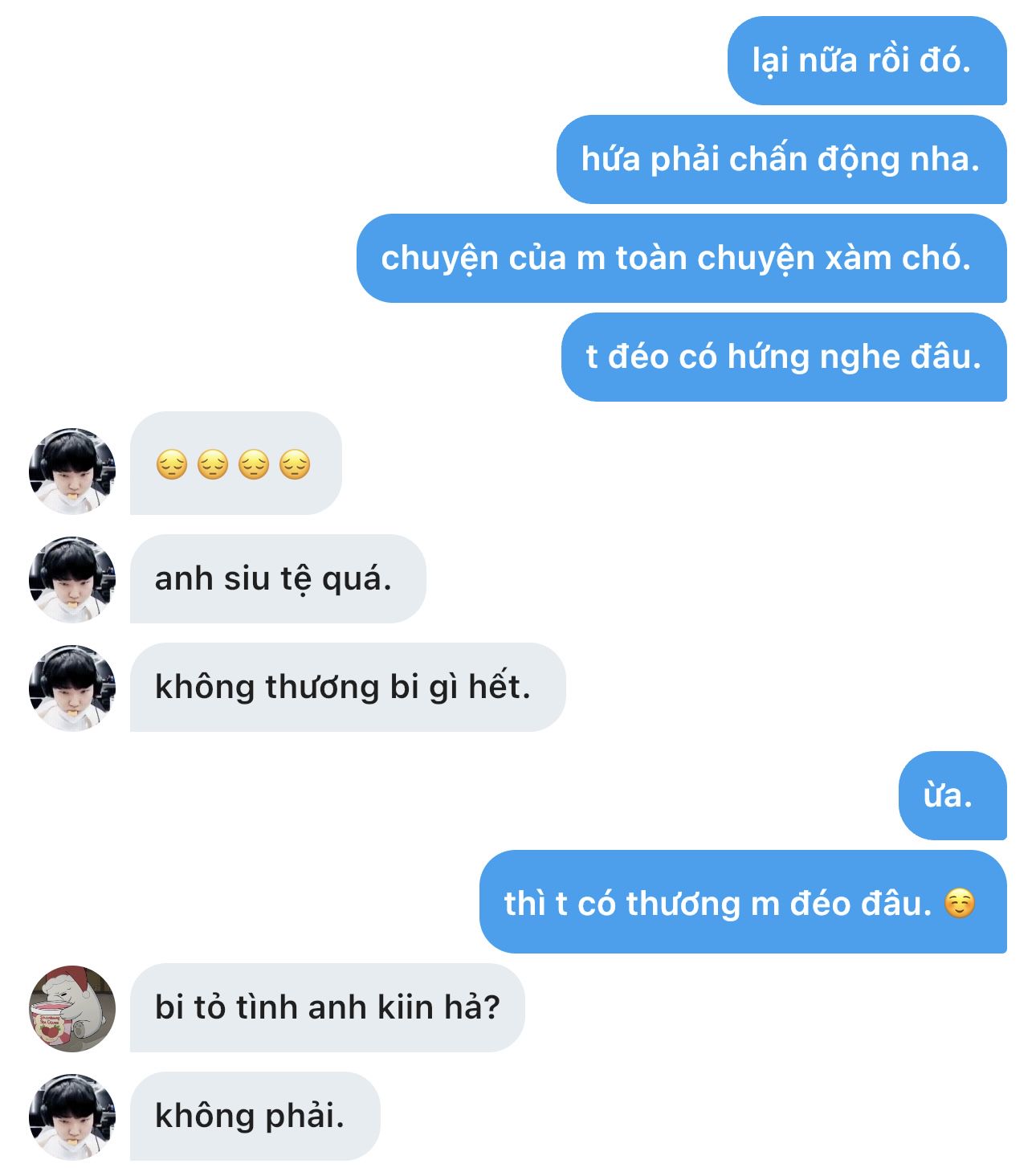Tap the avatar next to "anh siu tệ quá."
This screenshot has height=1168, width=1036.
click(72, 579)
